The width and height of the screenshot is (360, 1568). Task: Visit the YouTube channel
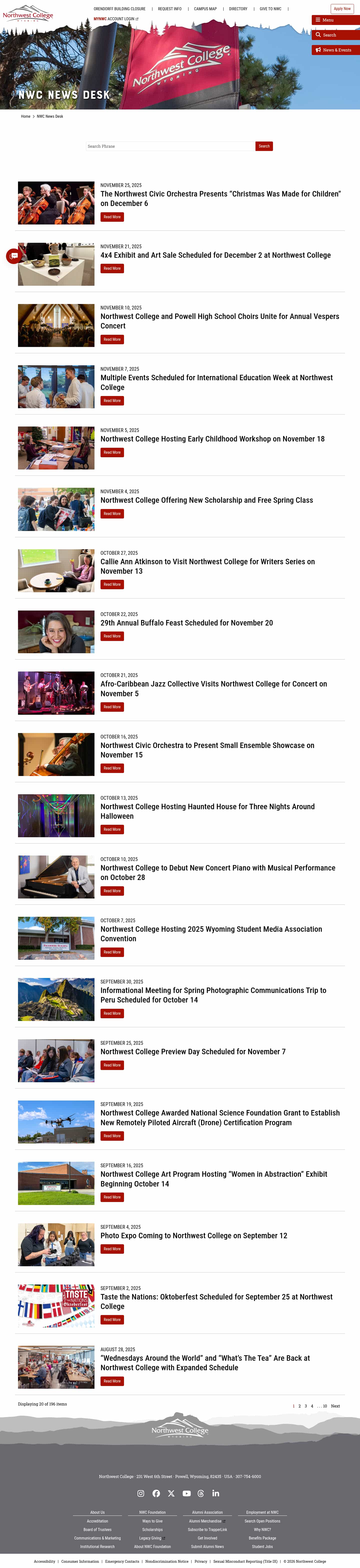[x=186, y=1493]
